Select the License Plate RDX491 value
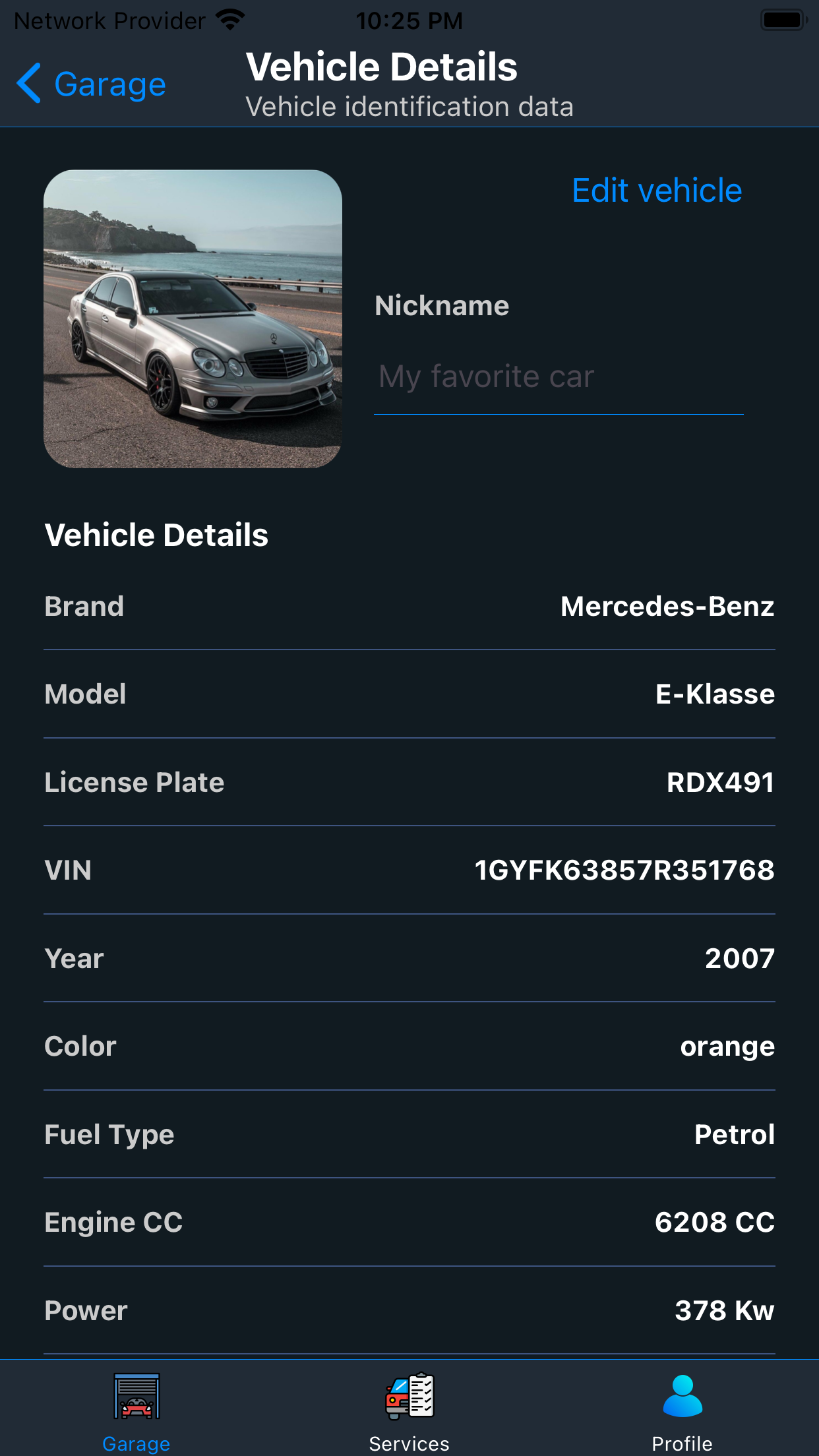This screenshot has width=819, height=1456. [720, 783]
